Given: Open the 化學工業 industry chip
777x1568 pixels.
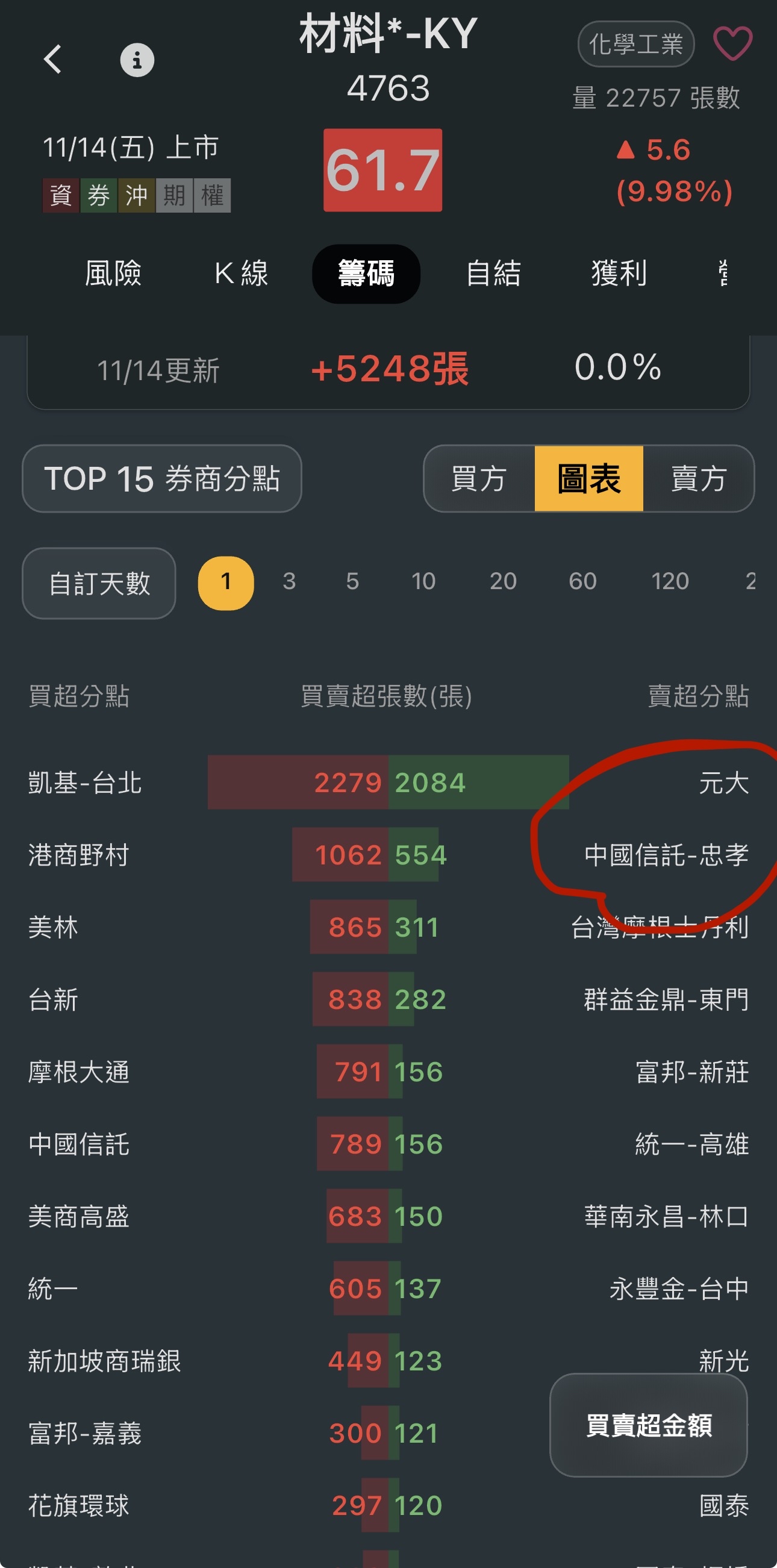Looking at the screenshot, I should pyautogui.click(x=636, y=44).
